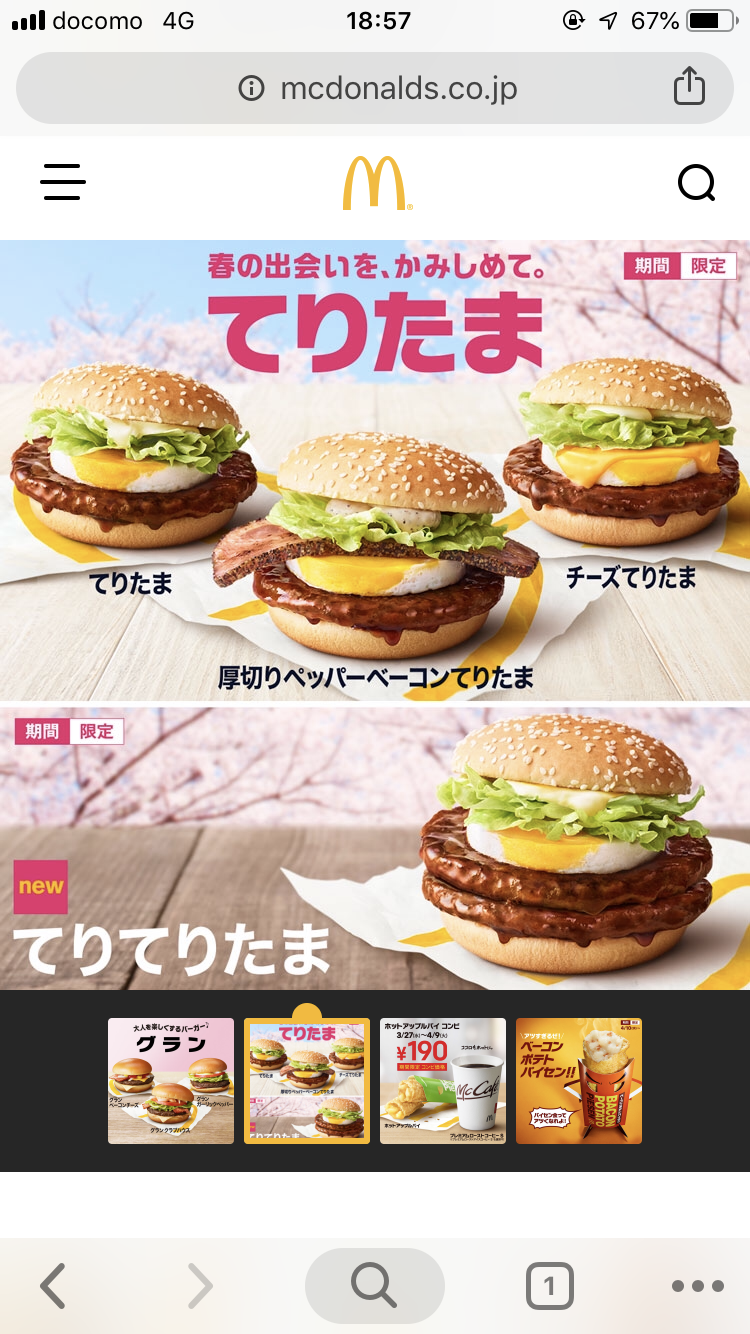This screenshot has width=750, height=1334.
Task: Tap the McDonald's golden arches home logo
Action: tap(376, 183)
